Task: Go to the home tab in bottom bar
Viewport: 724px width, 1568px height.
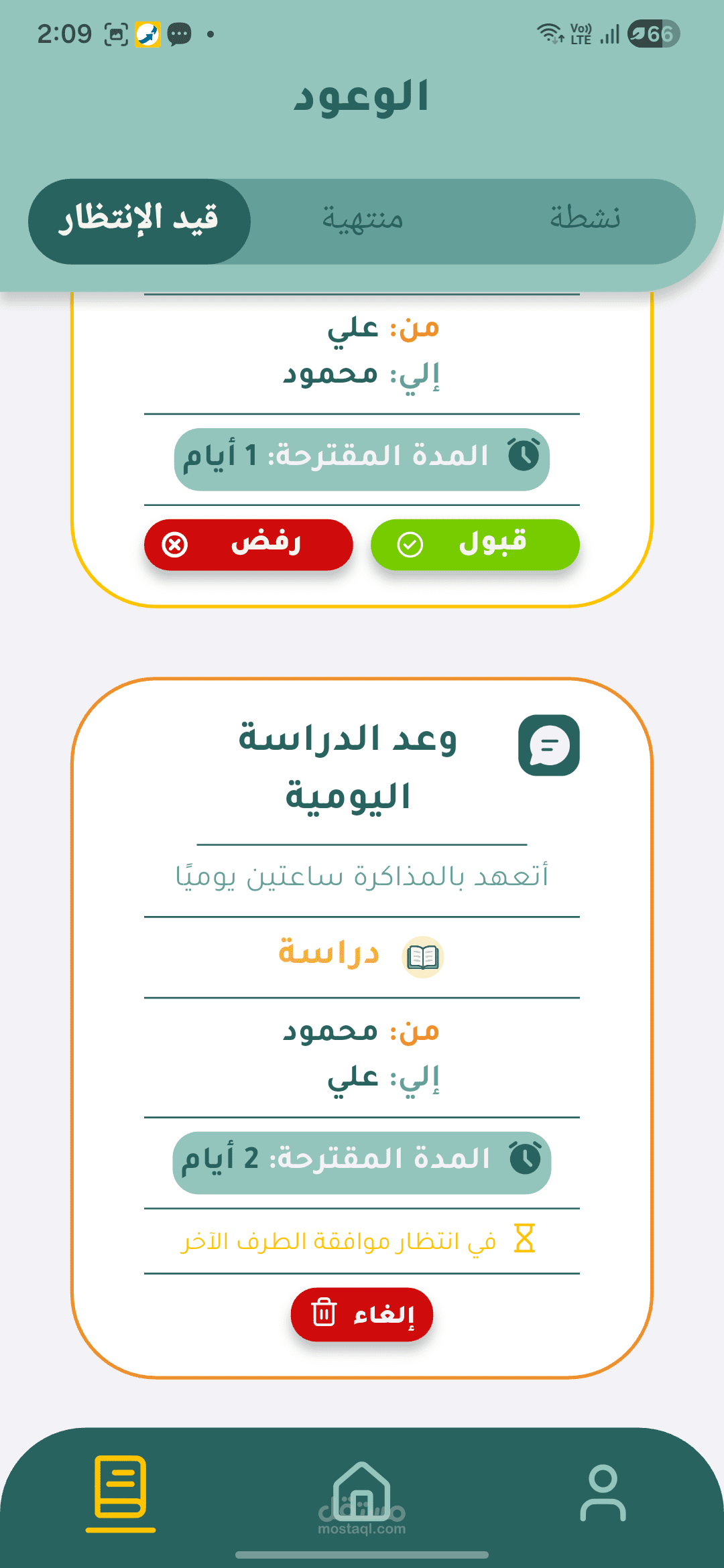Action: click(362, 1492)
